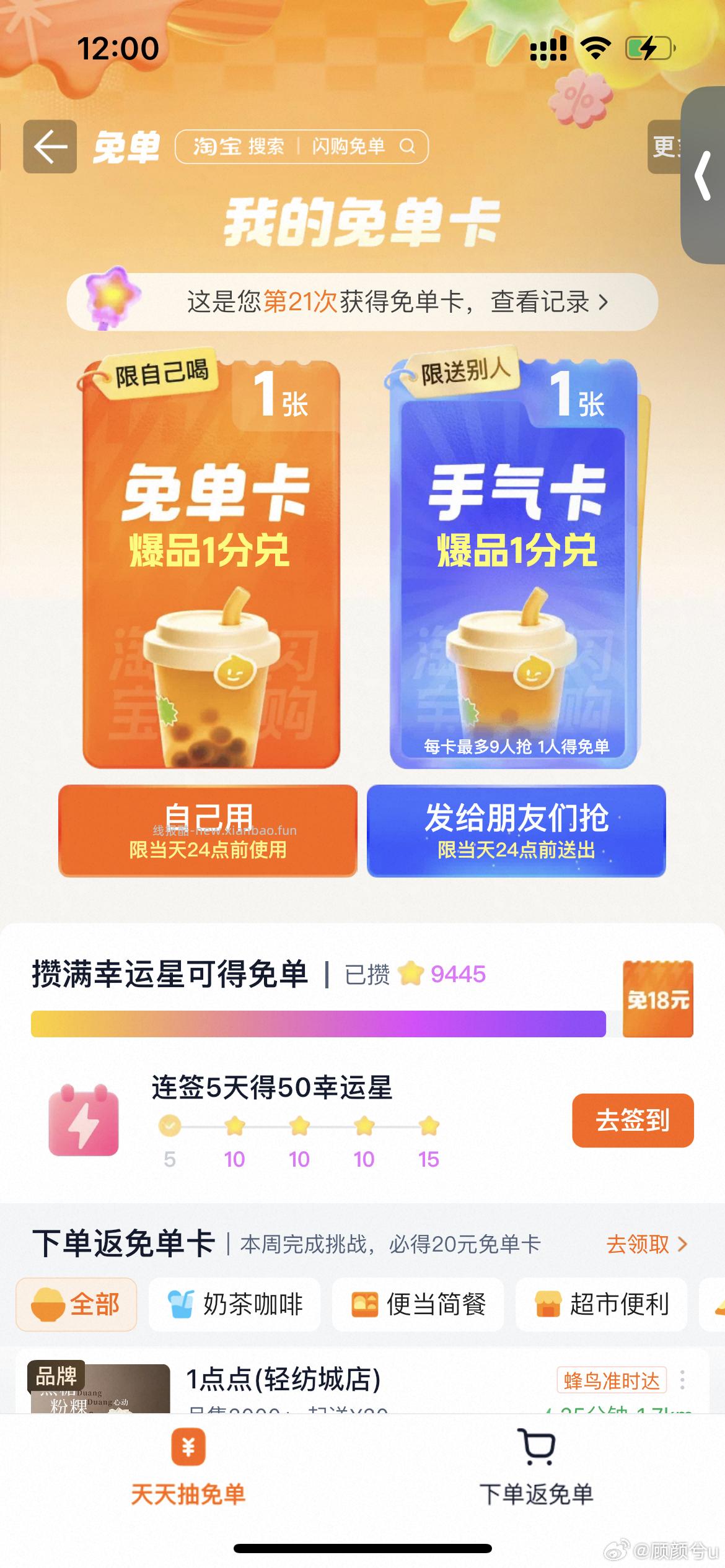Tap the magic wand icon beside the notice
Viewport: 725px width, 1568px height.
110,299
